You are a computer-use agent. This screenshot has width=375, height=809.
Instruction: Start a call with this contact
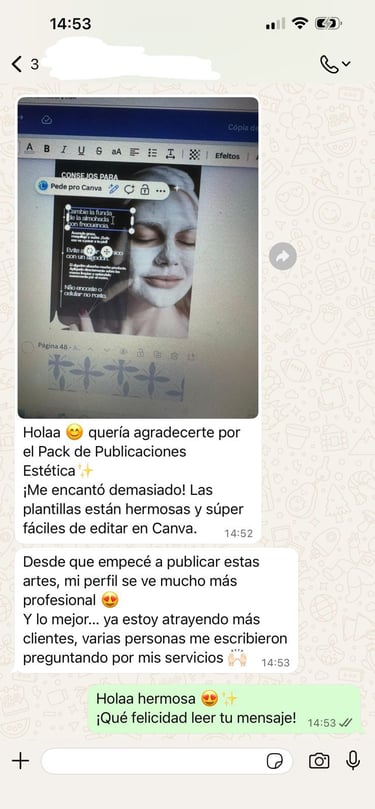[334, 64]
